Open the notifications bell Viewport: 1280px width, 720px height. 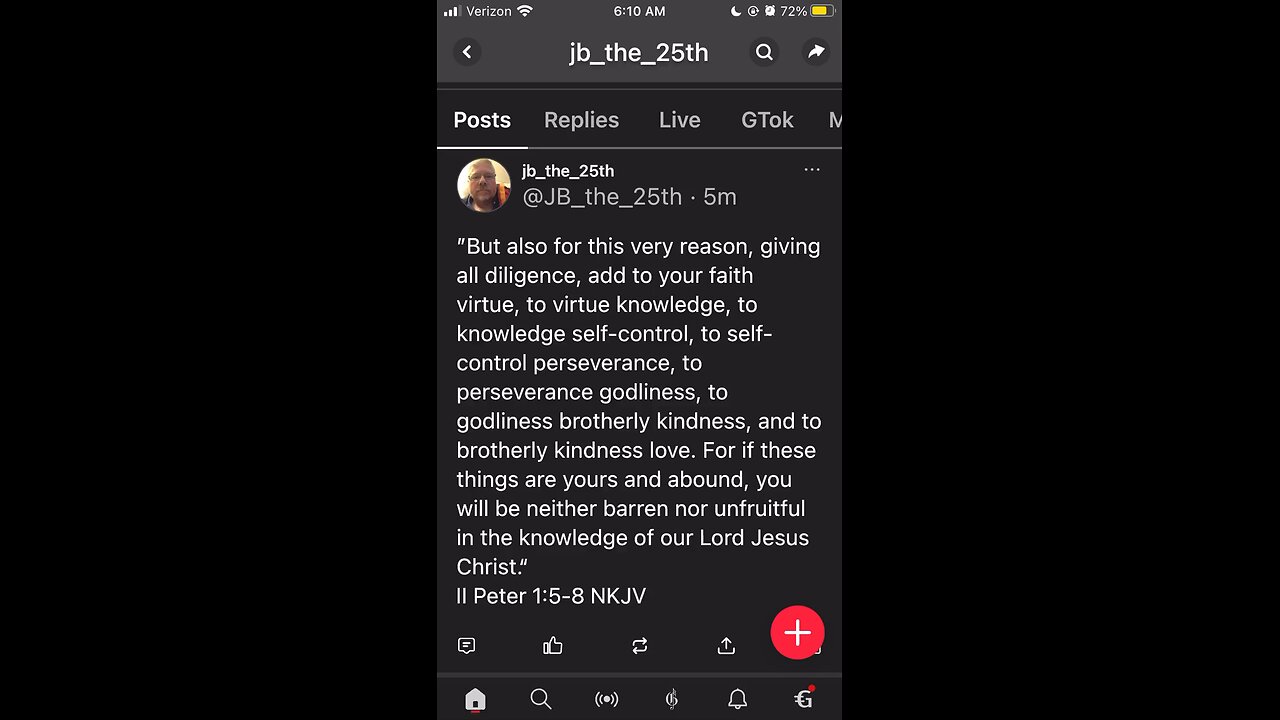click(x=737, y=699)
